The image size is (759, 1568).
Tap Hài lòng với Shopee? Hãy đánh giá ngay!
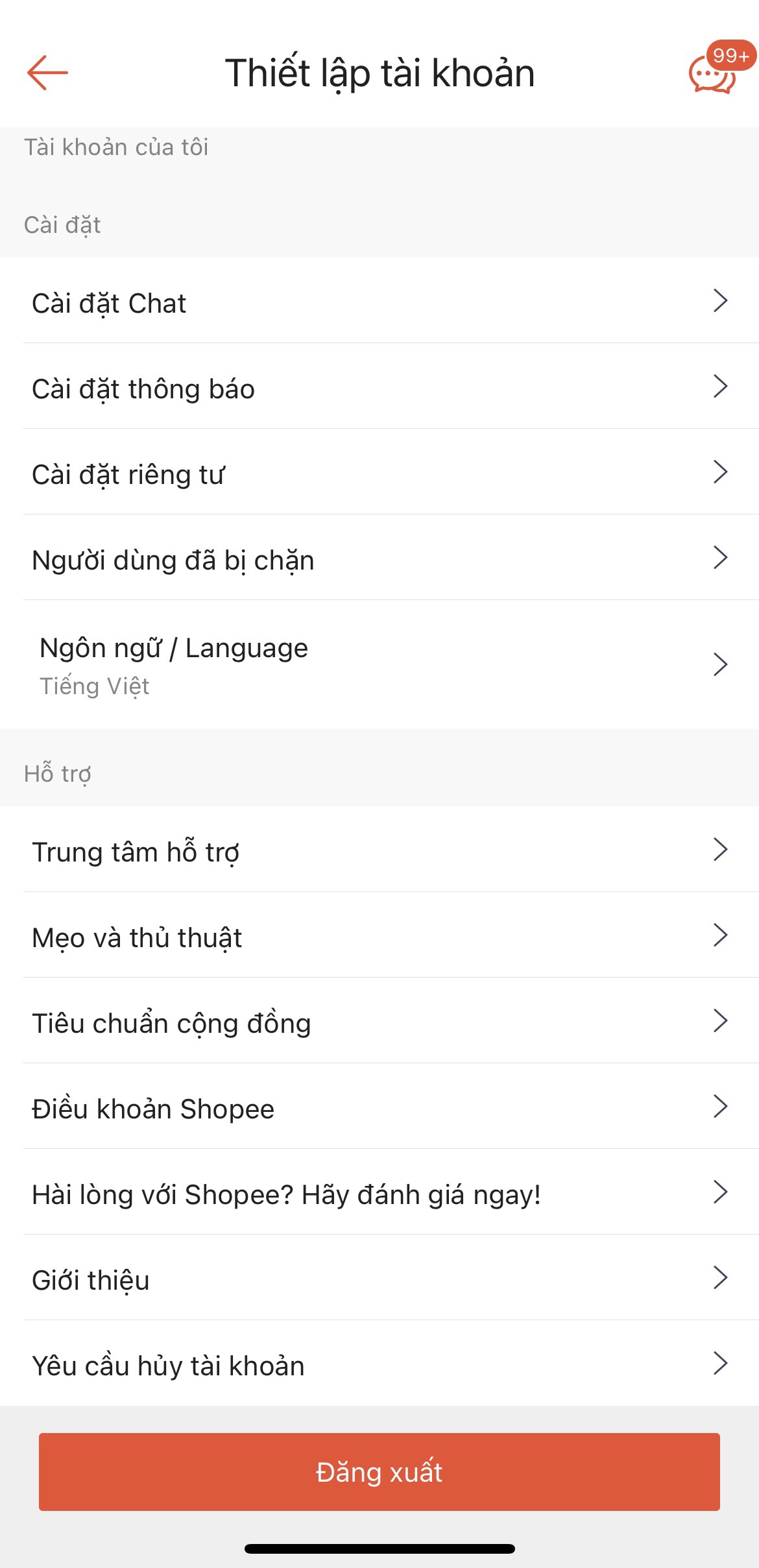click(379, 1194)
